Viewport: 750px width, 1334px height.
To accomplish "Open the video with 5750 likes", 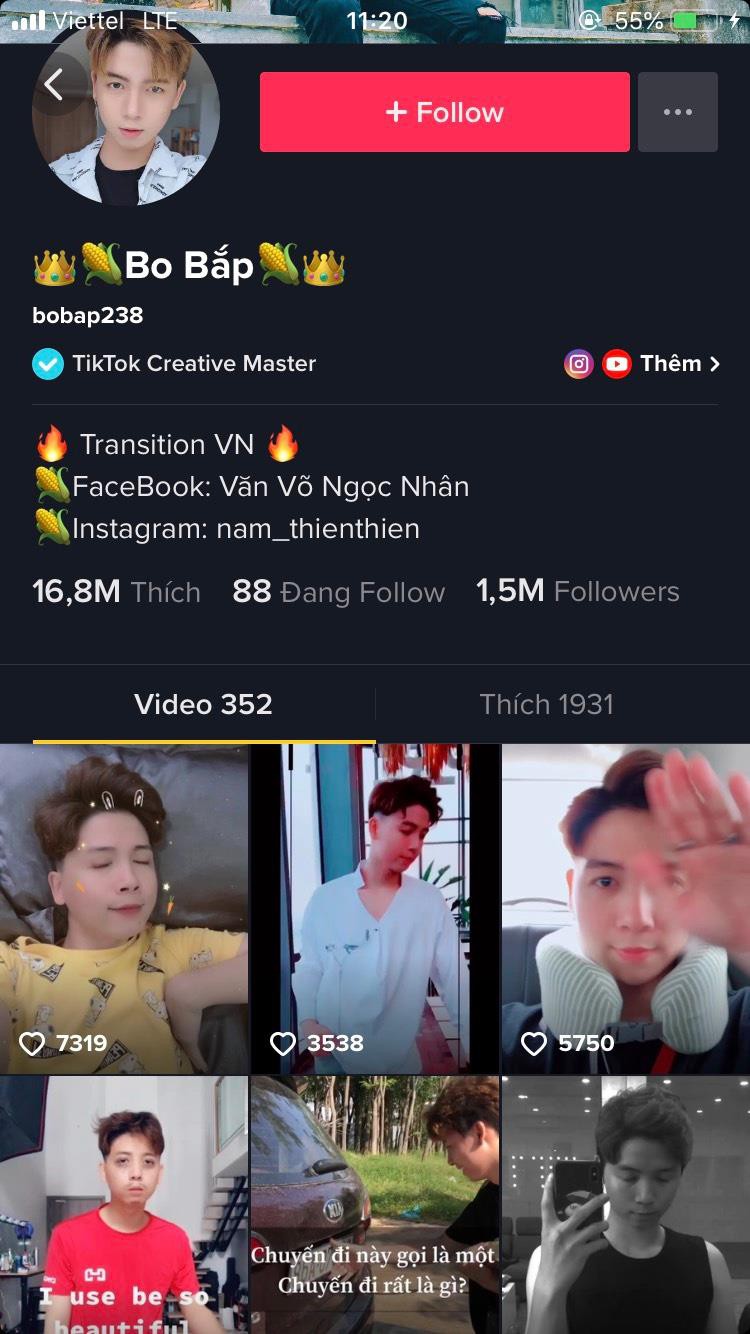I will point(626,908).
